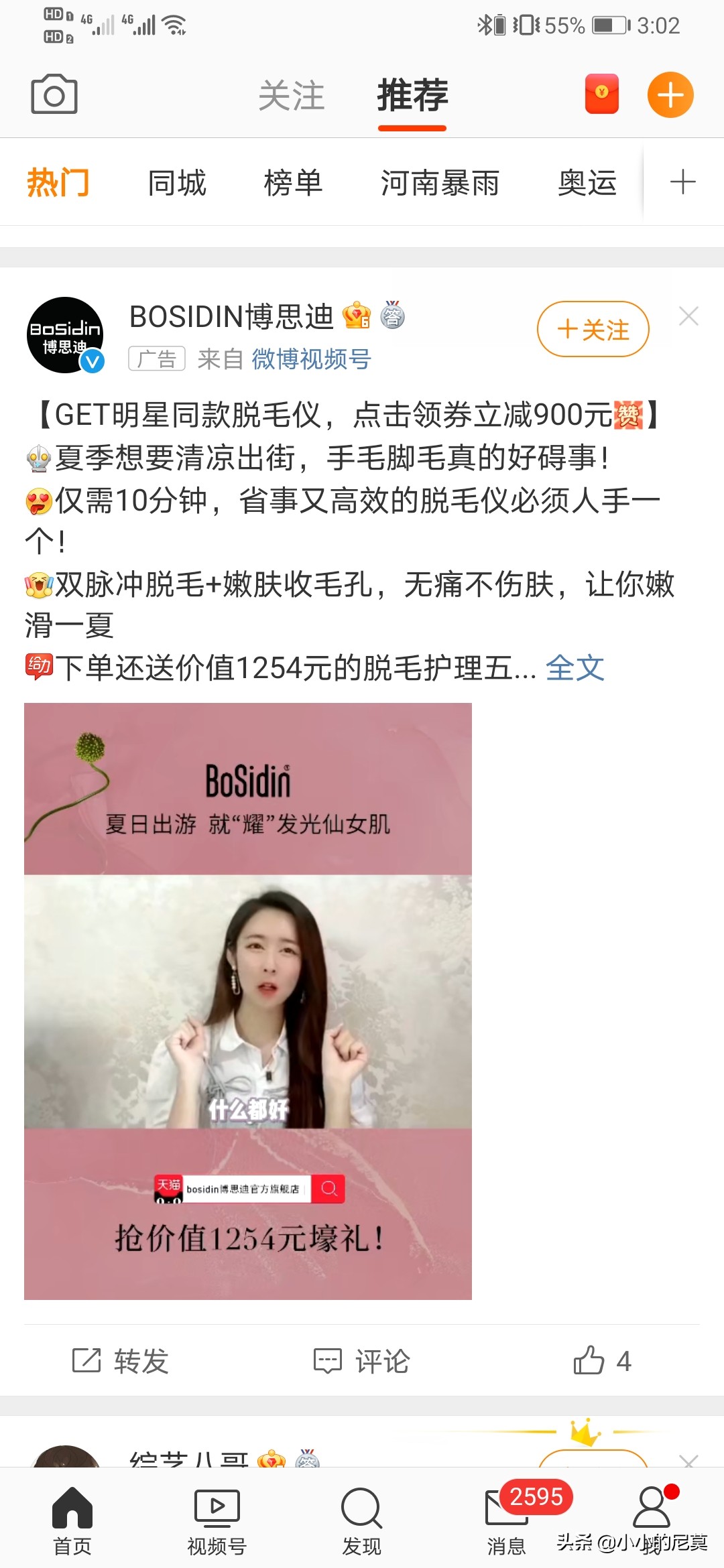
Task: Tap the orange plus compose icon
Action: click(670, 95)
